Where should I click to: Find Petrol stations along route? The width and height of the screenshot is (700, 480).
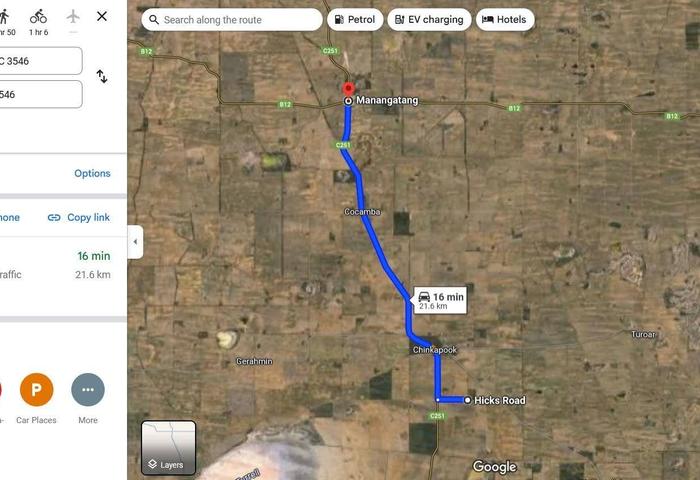355,19
